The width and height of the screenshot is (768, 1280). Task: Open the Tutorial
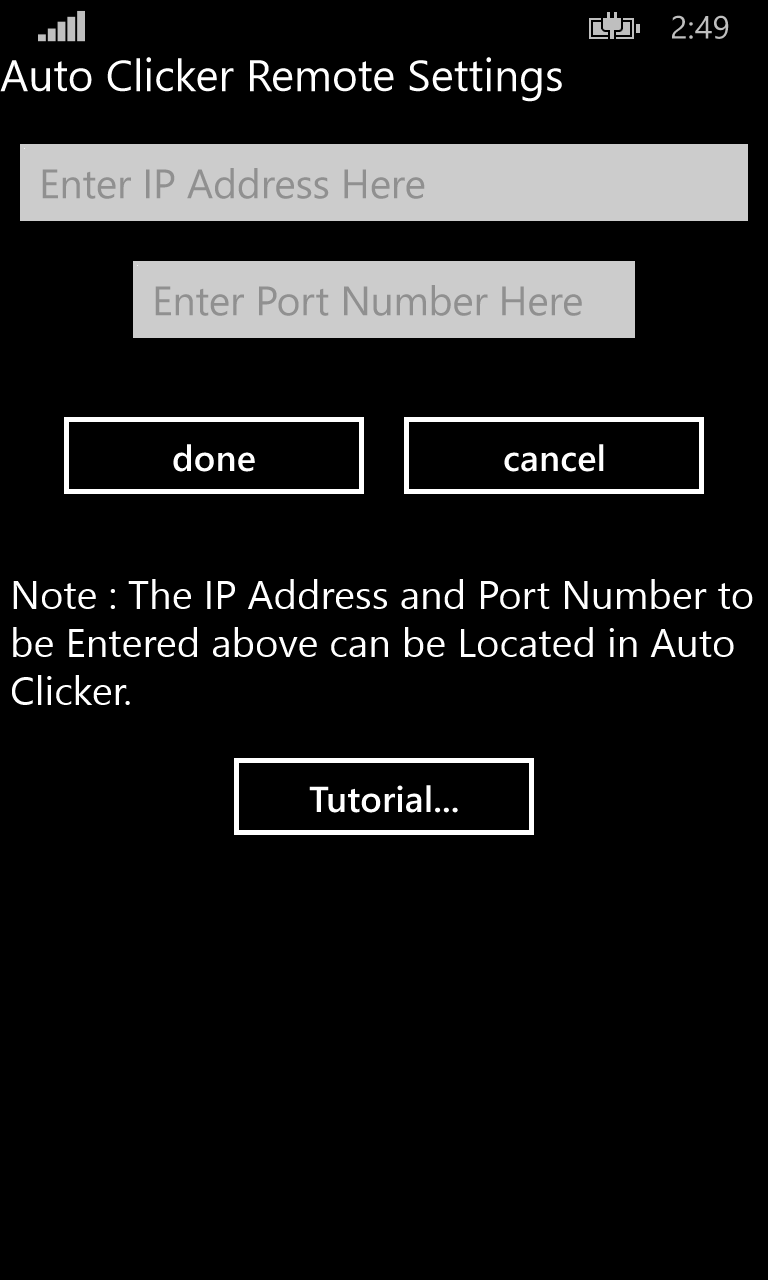(384, 796)
